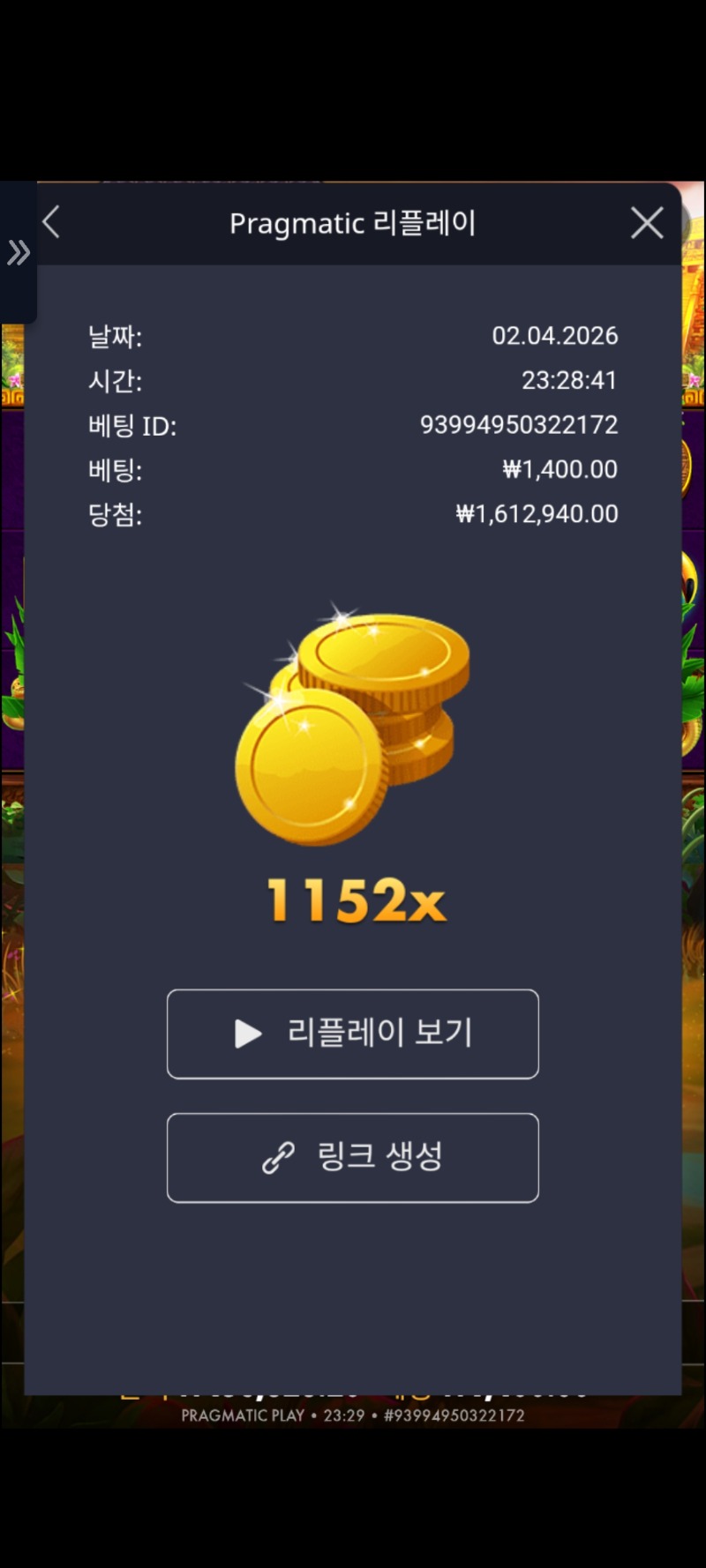
Task: Go back from the Pragmatic replay panel
Action: tap(52, 222)
